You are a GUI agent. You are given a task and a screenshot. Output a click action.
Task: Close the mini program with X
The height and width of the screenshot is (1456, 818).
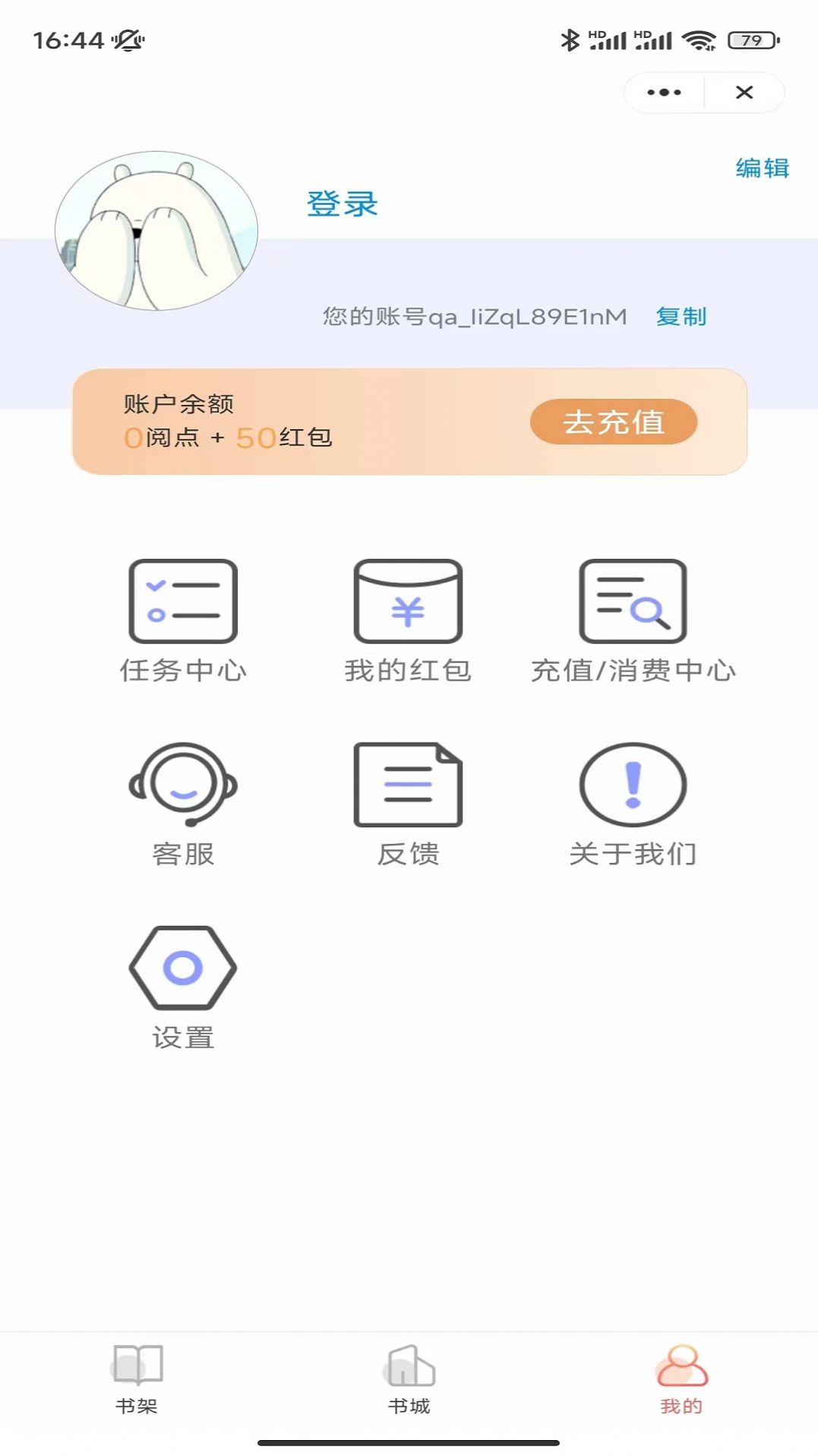point(744,92)
